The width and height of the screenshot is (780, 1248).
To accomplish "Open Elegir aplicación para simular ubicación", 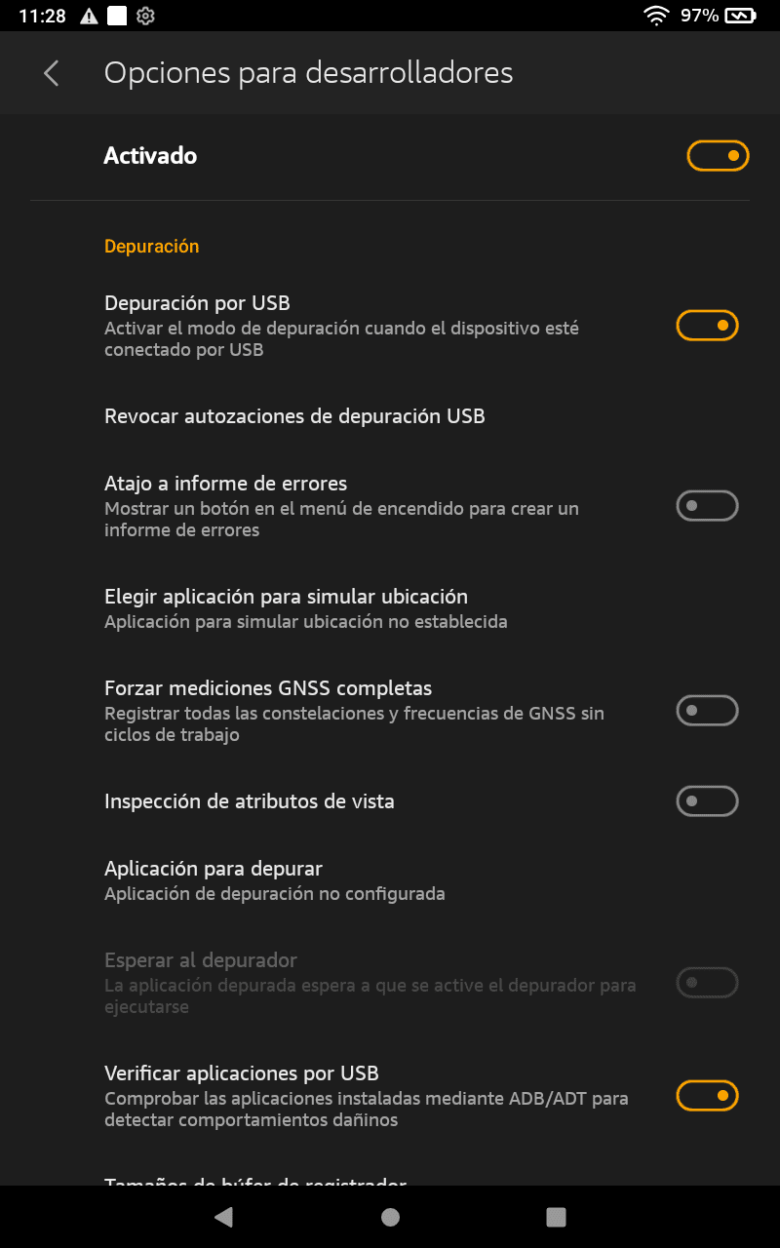I will [286, 608].
